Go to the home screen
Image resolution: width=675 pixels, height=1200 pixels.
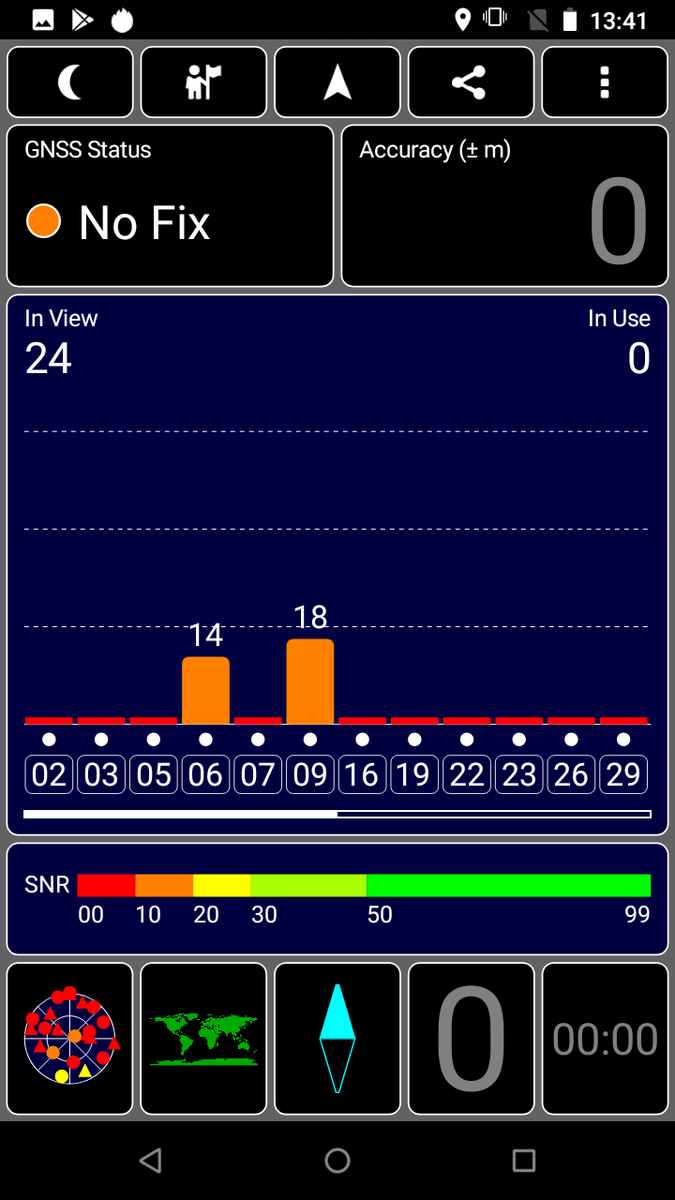click(x=337, y=1160)
